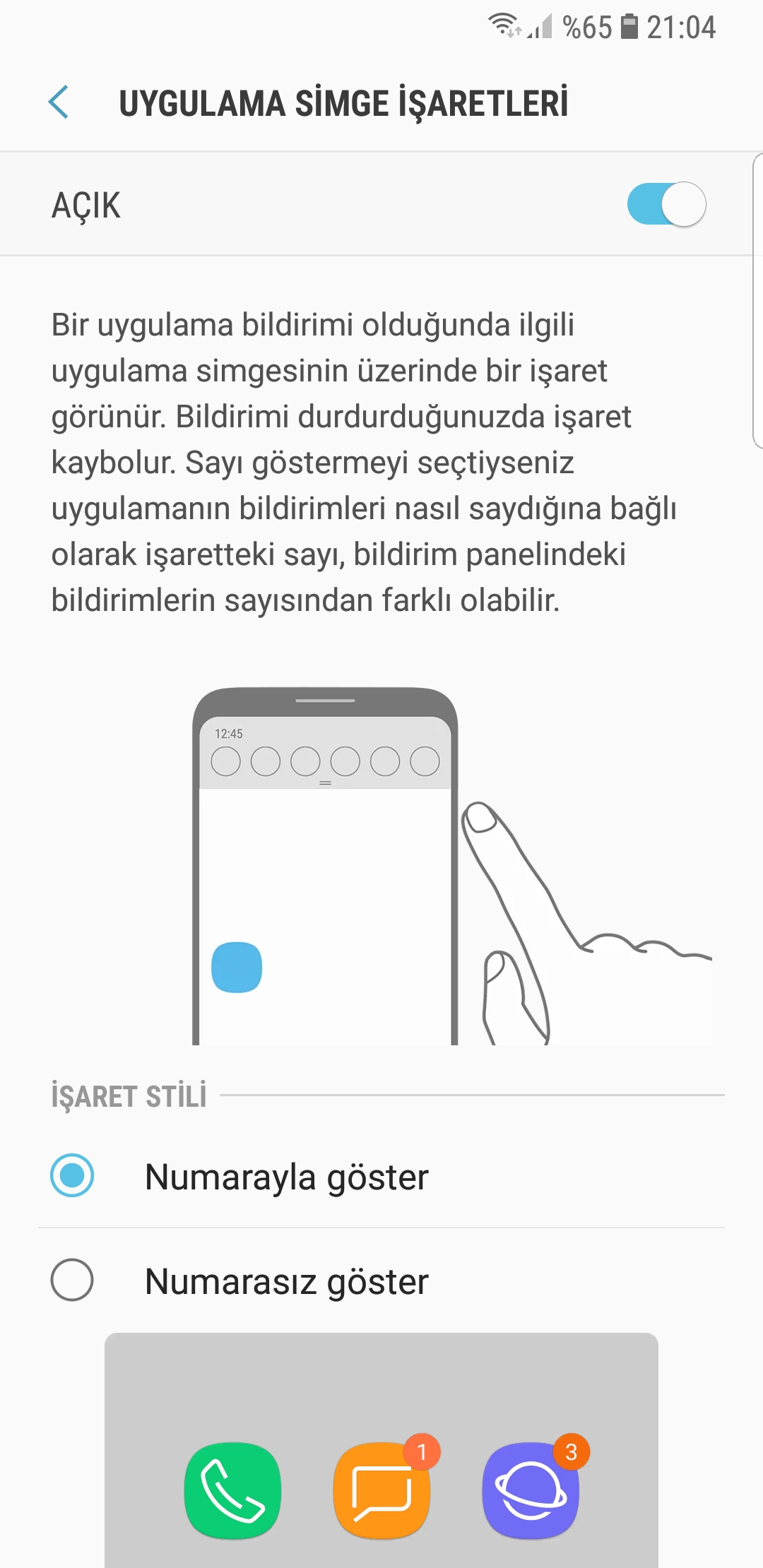Go back using the arrow in the header

[x=59, y=102]
